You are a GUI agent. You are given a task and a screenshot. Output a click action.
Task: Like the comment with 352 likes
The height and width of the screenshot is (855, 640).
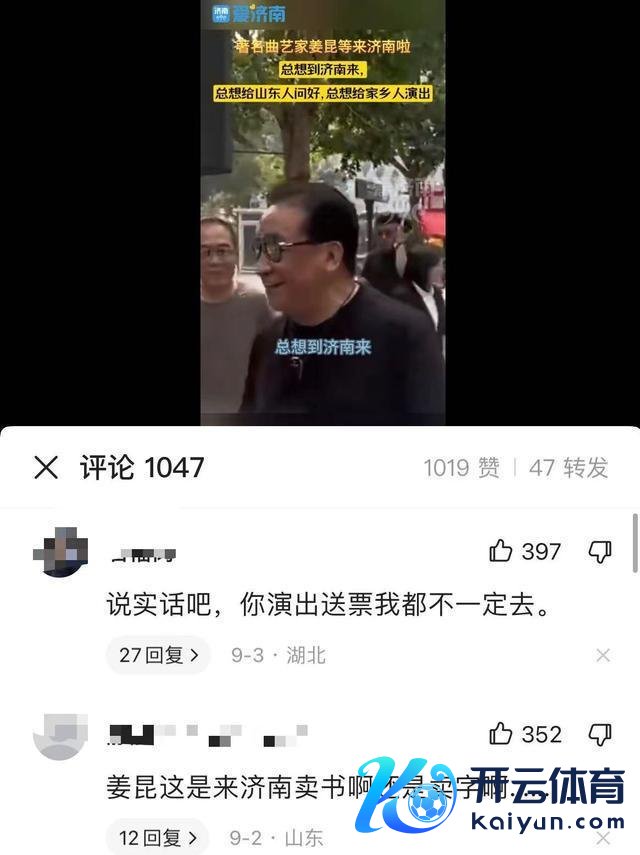coord(501,735)
